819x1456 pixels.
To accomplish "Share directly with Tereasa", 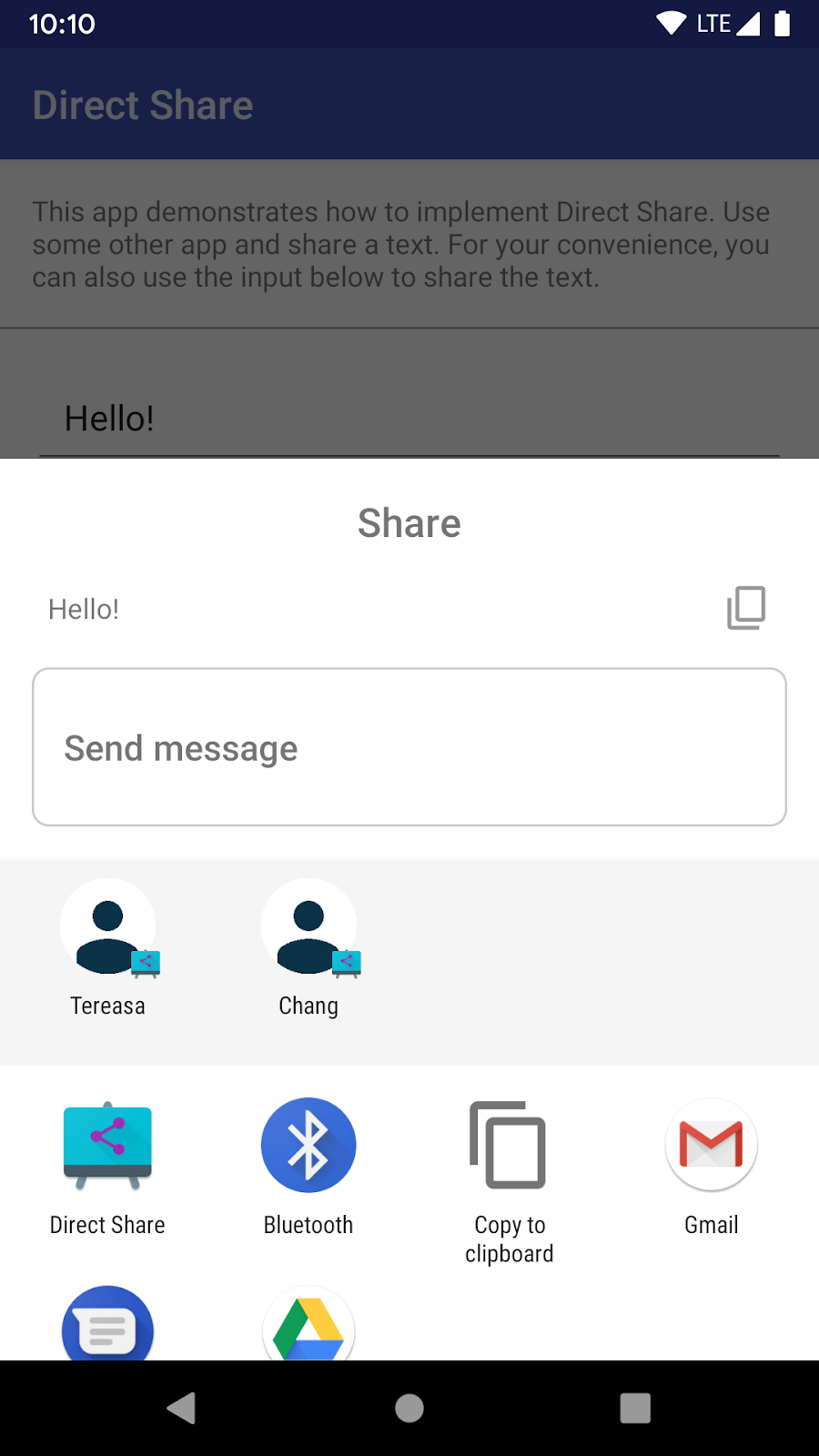I will pyautogui.click(x=108, y=946).
